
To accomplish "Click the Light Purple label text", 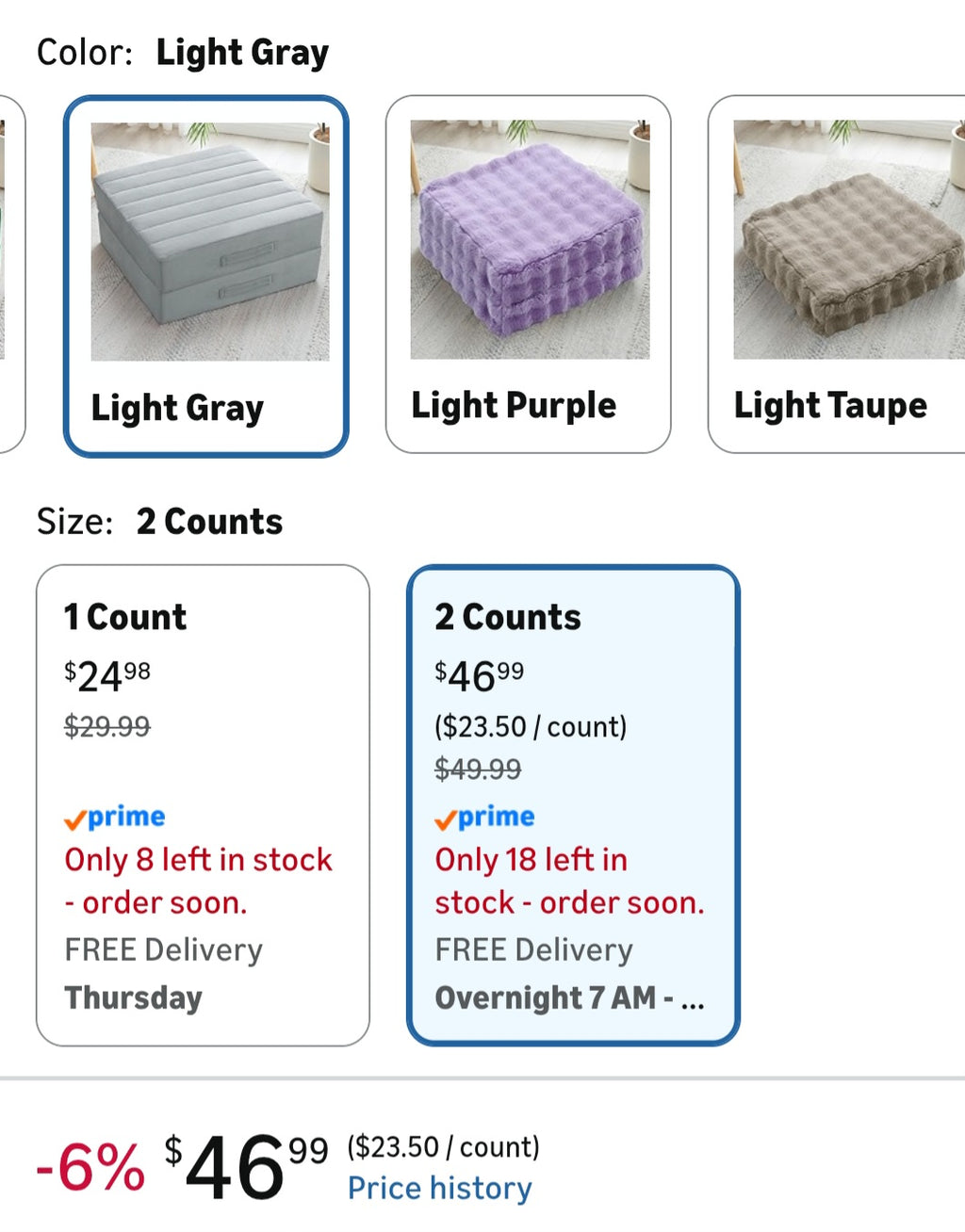I will pos(513,405).
